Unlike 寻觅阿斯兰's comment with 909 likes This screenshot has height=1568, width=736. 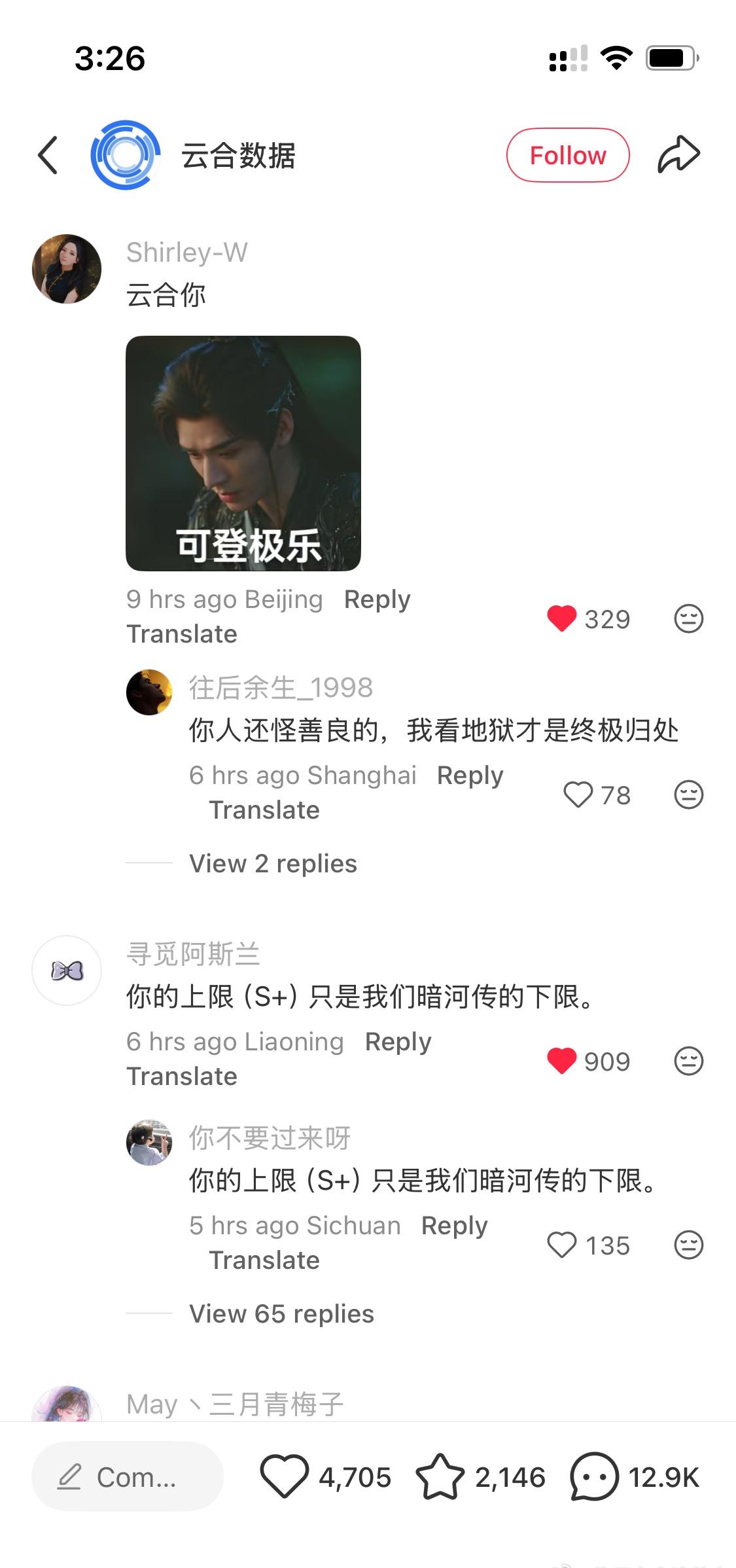561,1061
